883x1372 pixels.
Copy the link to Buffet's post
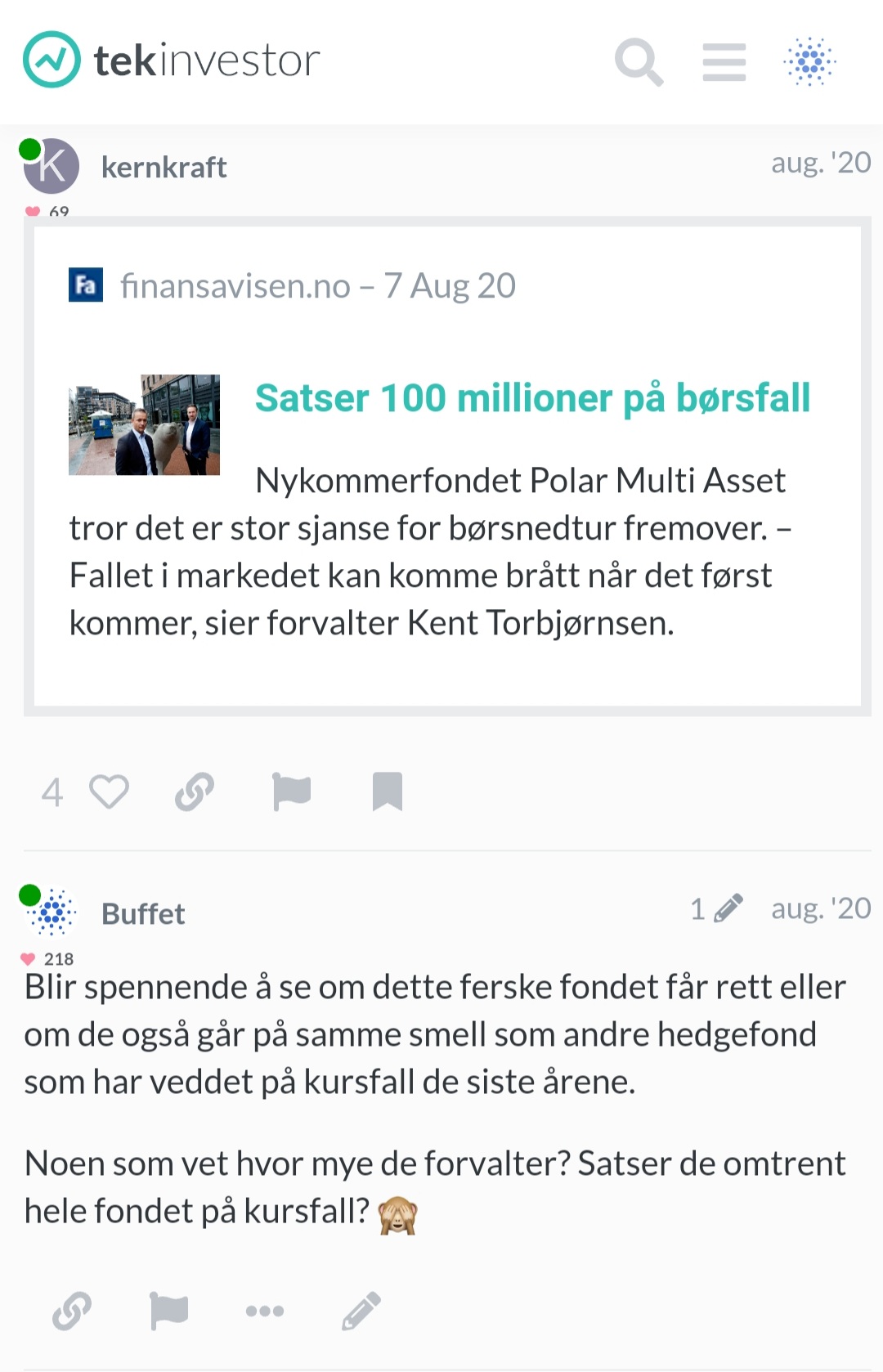coord(72,1311)
